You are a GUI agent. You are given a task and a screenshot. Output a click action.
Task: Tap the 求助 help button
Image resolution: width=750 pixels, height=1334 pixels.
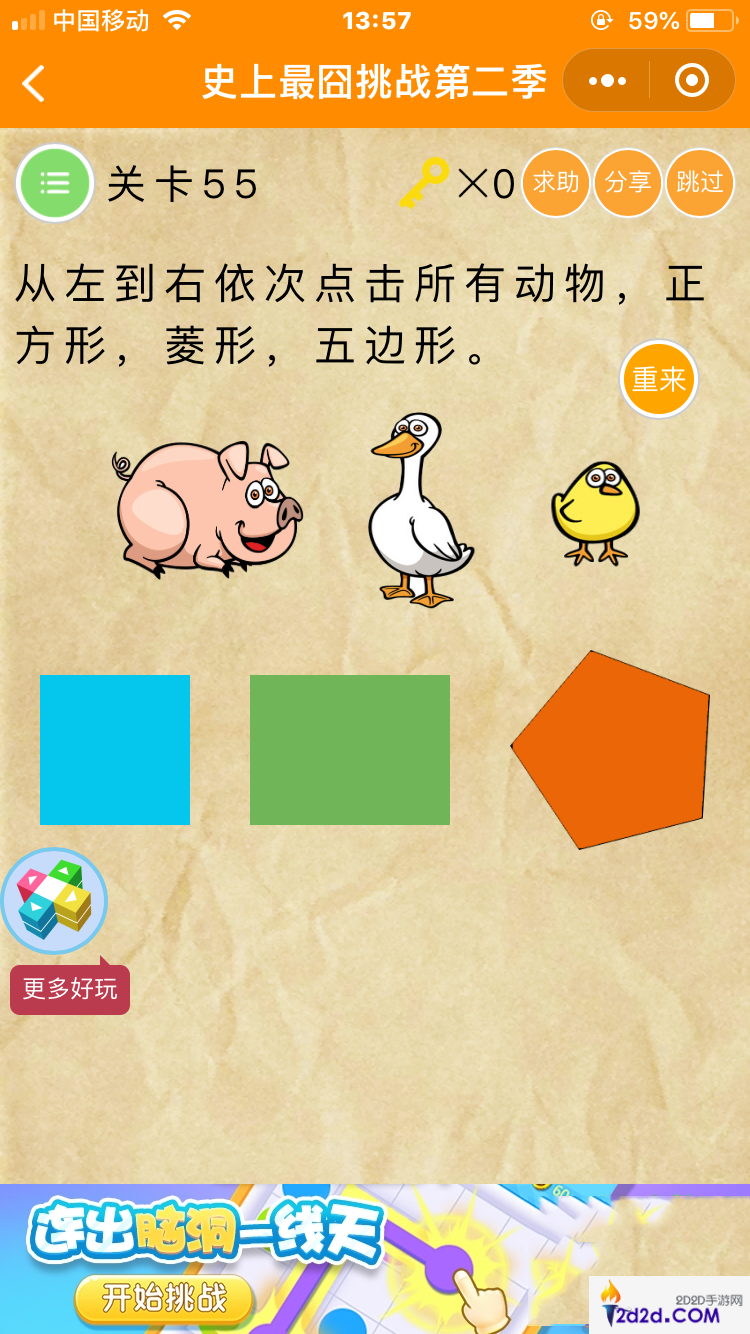point(555,183)
